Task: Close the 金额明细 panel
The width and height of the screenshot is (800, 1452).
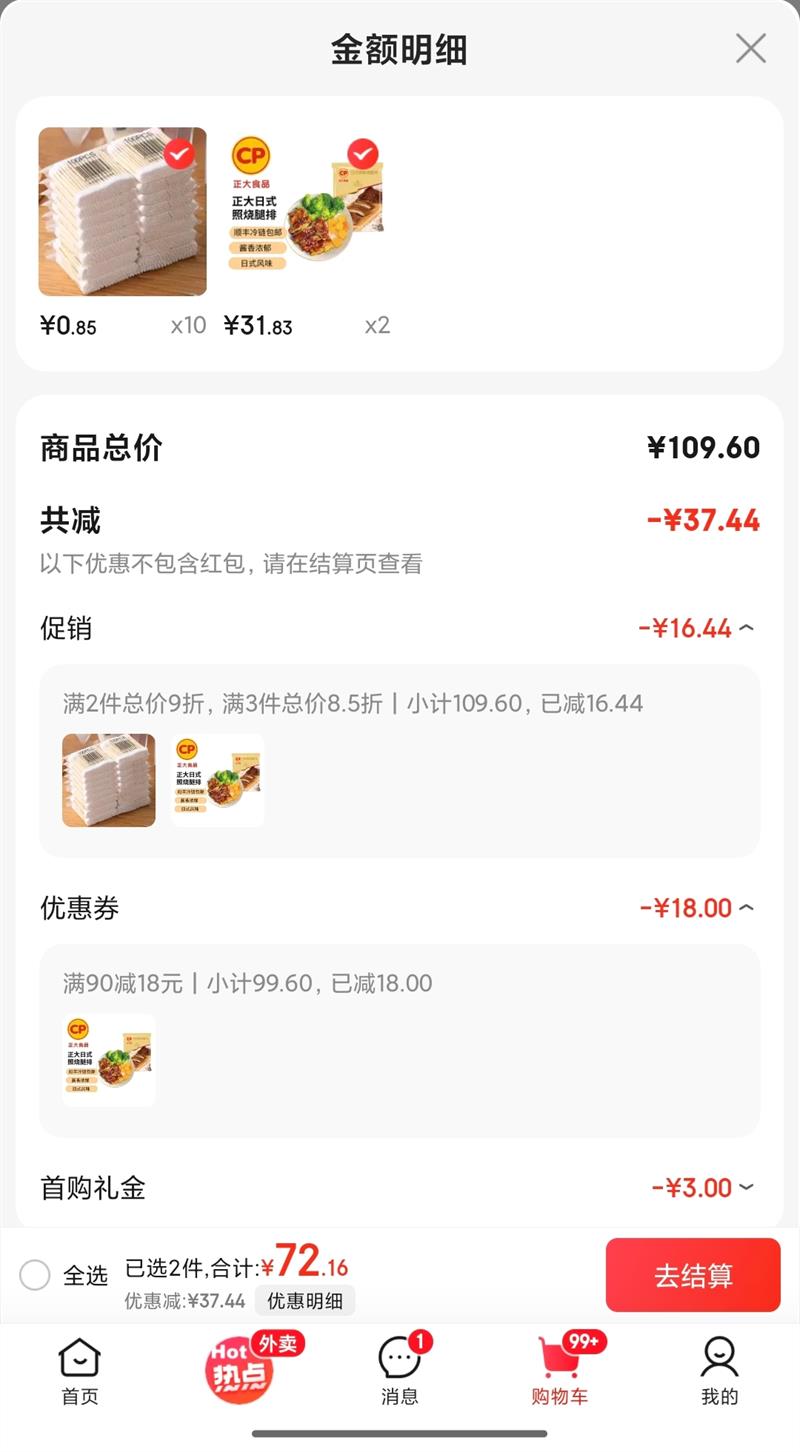Action: pos(750,48)
